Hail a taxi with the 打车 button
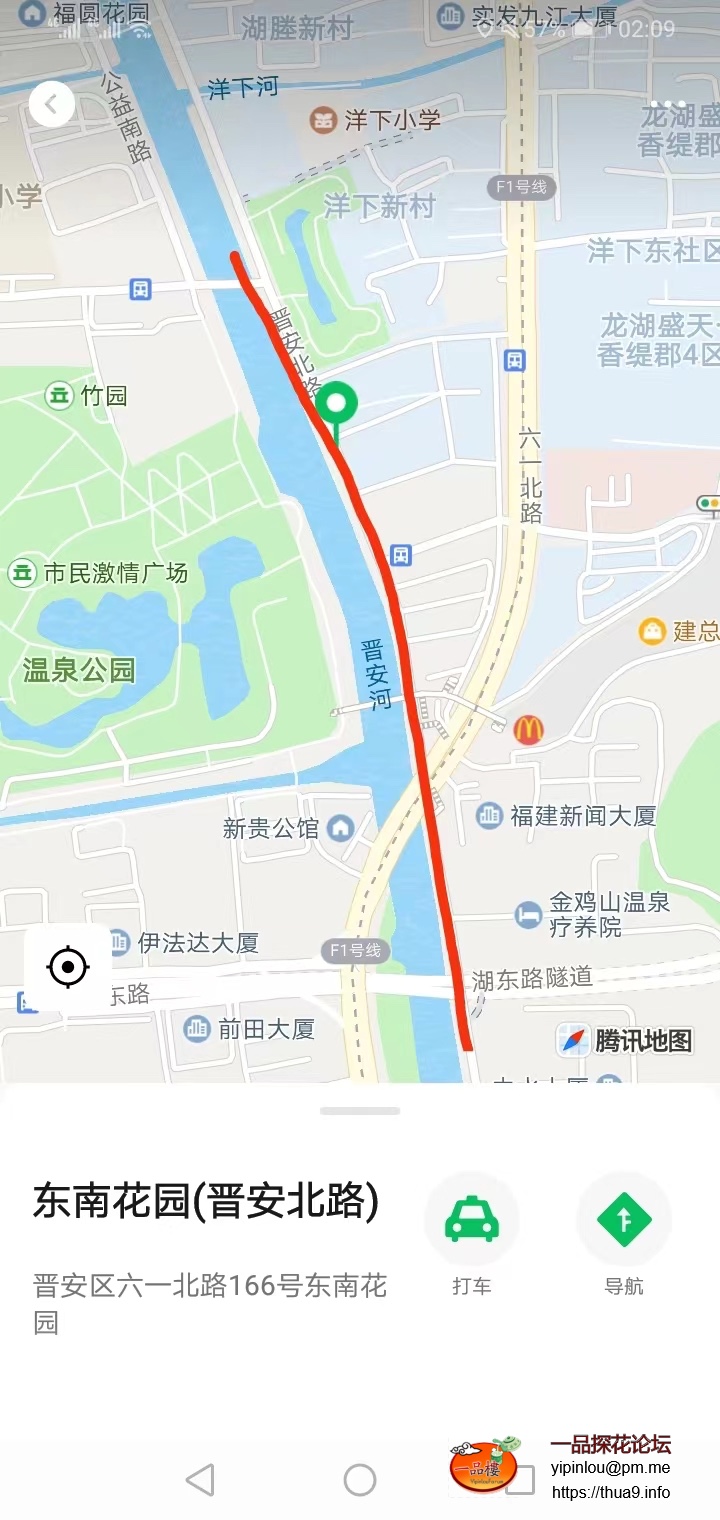720x1520 pixels. [472, 1220]
